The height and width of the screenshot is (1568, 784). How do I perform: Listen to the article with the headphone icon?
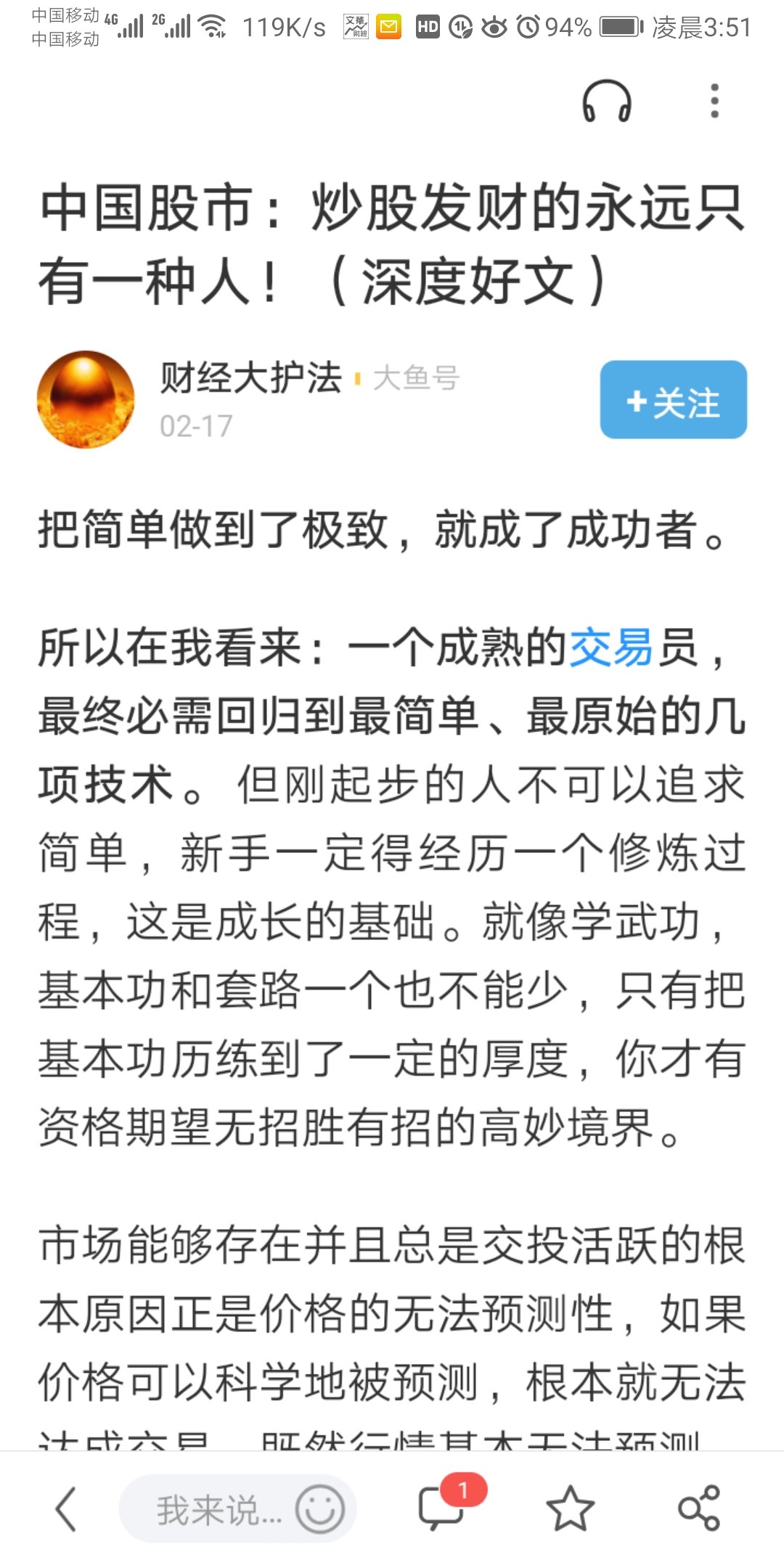point(607,102)
